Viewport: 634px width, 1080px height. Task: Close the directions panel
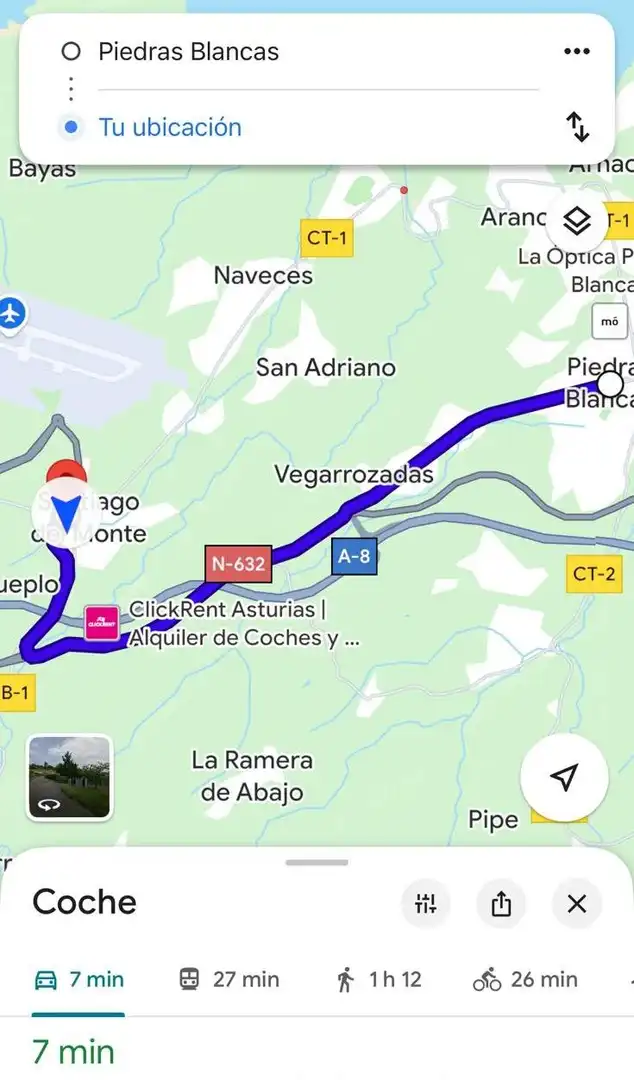coord(577,903)
